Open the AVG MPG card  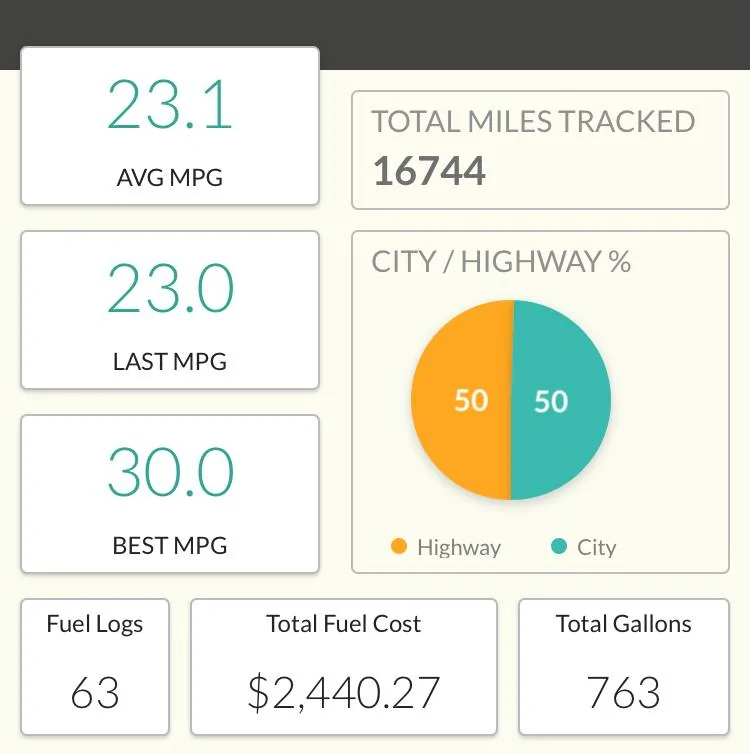click(170, 126)
